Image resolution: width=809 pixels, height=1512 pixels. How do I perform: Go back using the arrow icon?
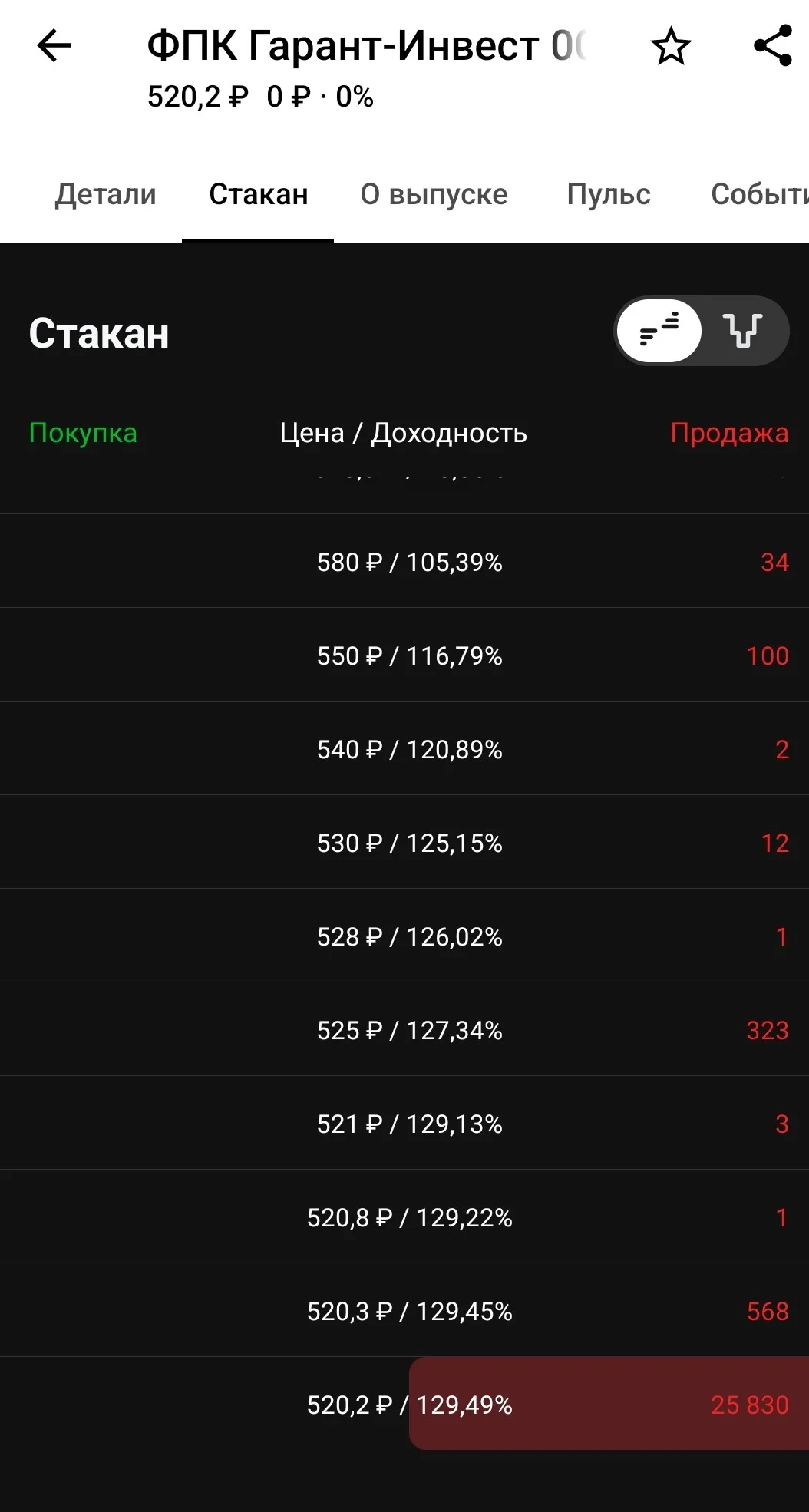54,46
